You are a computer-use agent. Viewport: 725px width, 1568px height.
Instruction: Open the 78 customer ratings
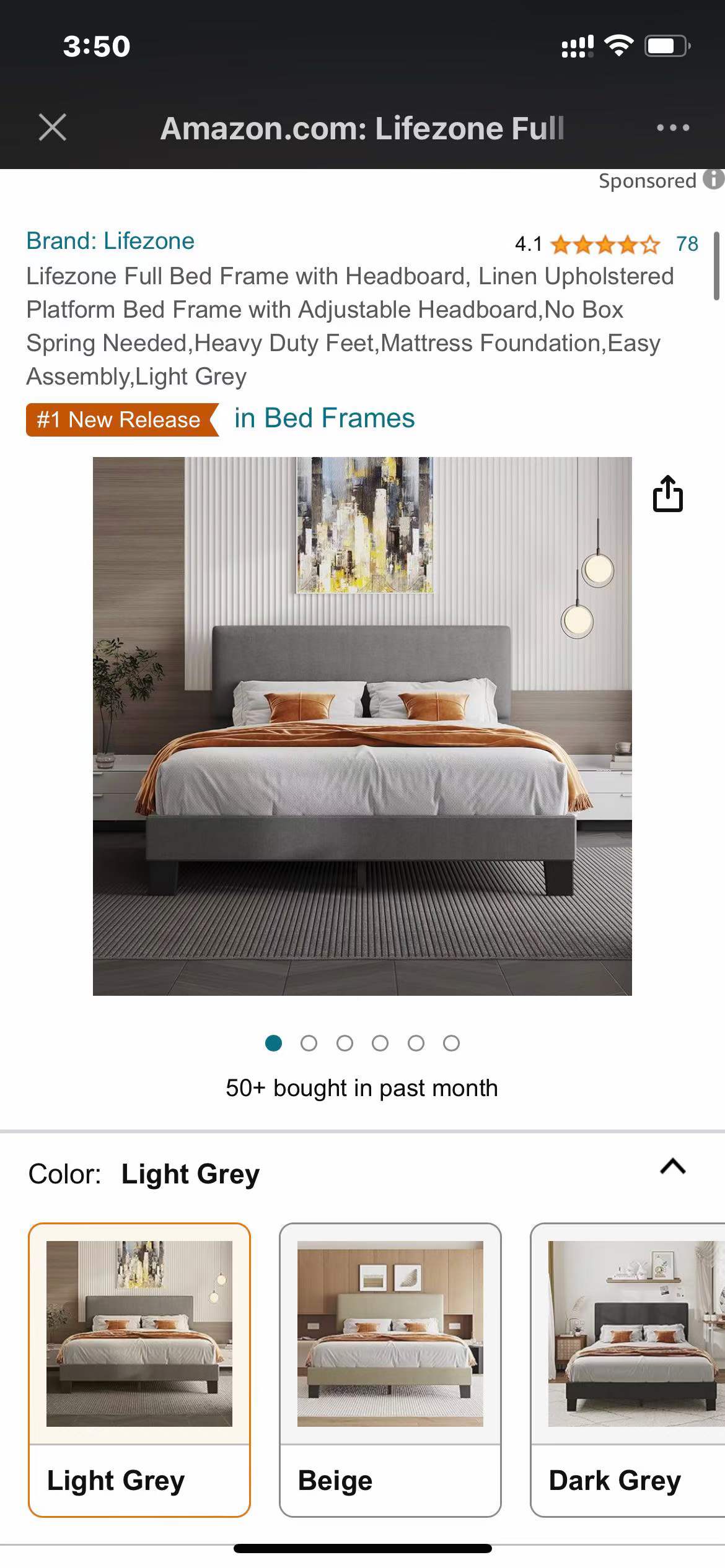tap(687, 244)
